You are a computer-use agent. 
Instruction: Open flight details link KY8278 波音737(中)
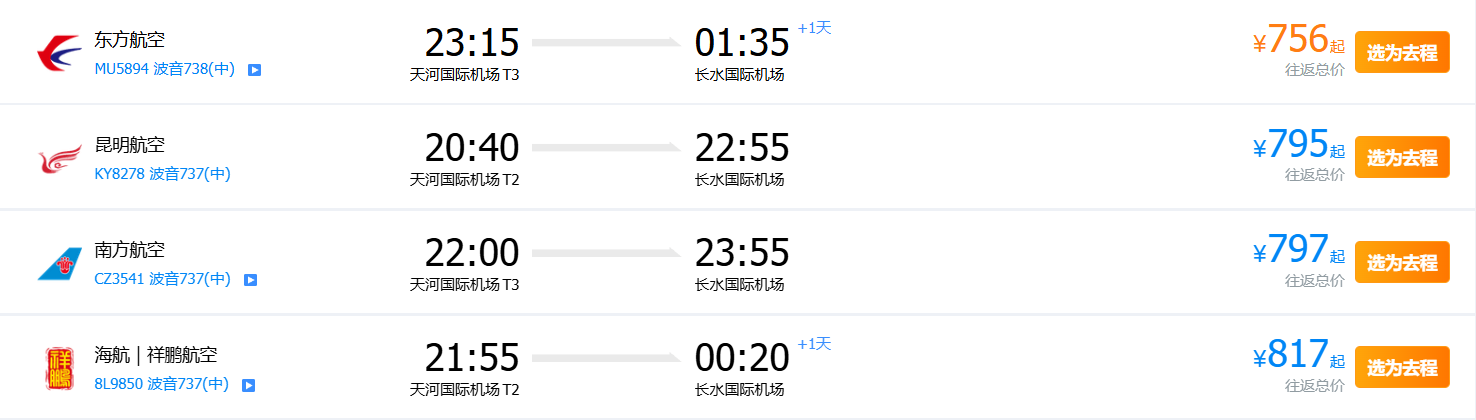click(162, 175)
